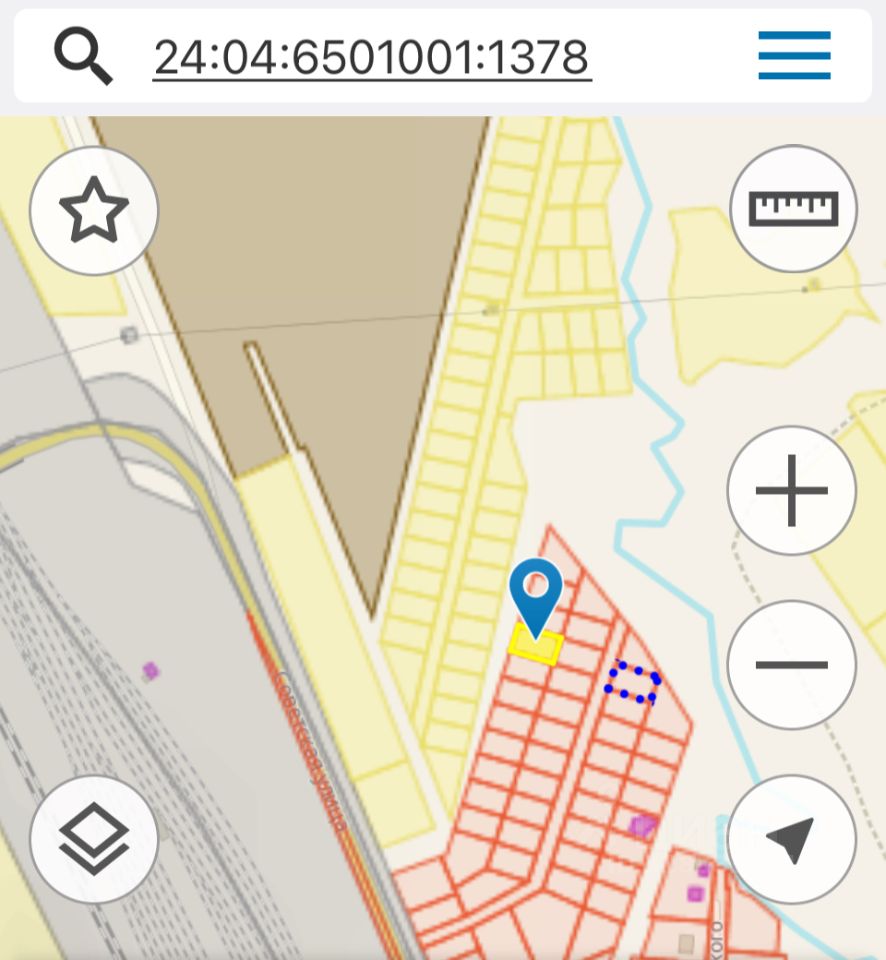
Task: Open the map layers selector
Action: pyautogui.click(x=94, y=839)
